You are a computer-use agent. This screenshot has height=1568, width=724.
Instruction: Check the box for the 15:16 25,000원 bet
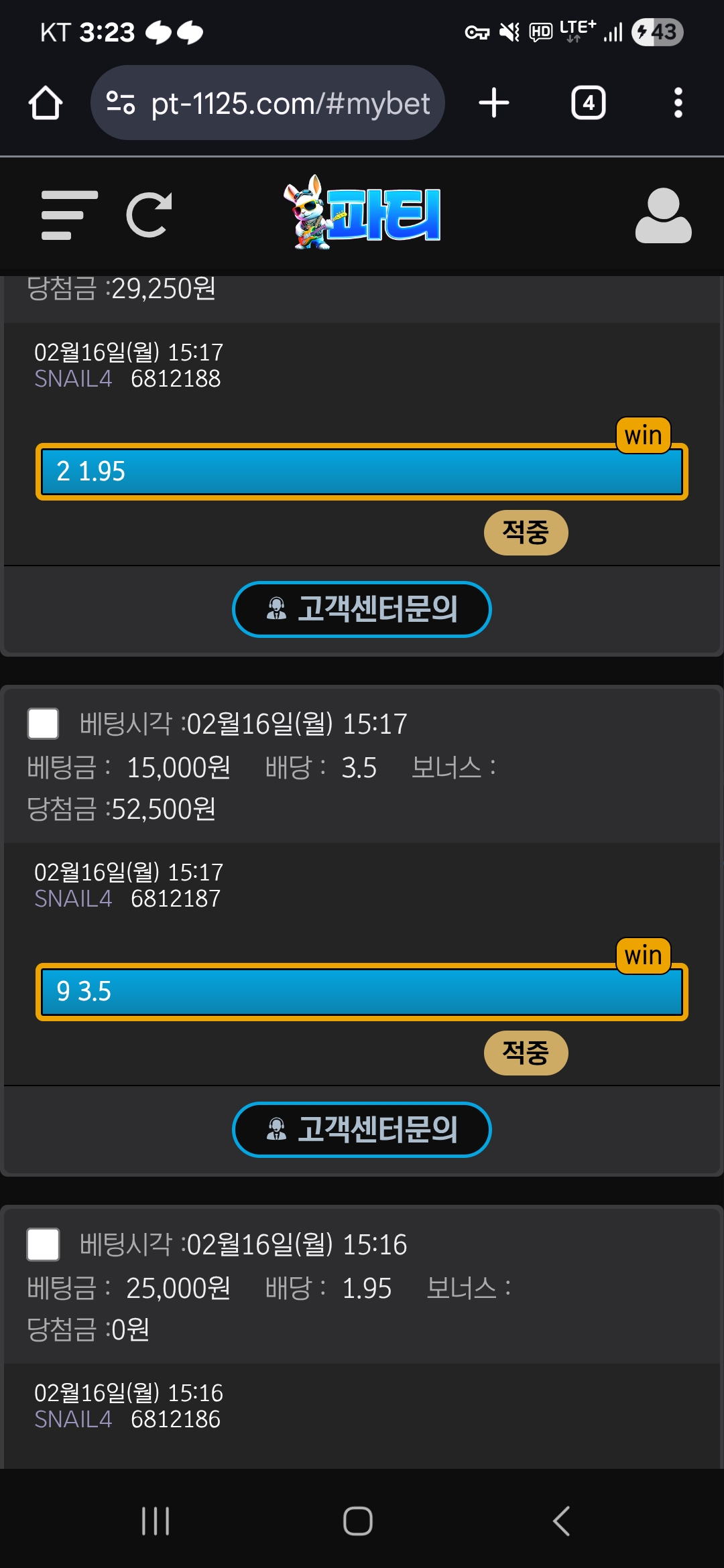43,1244
